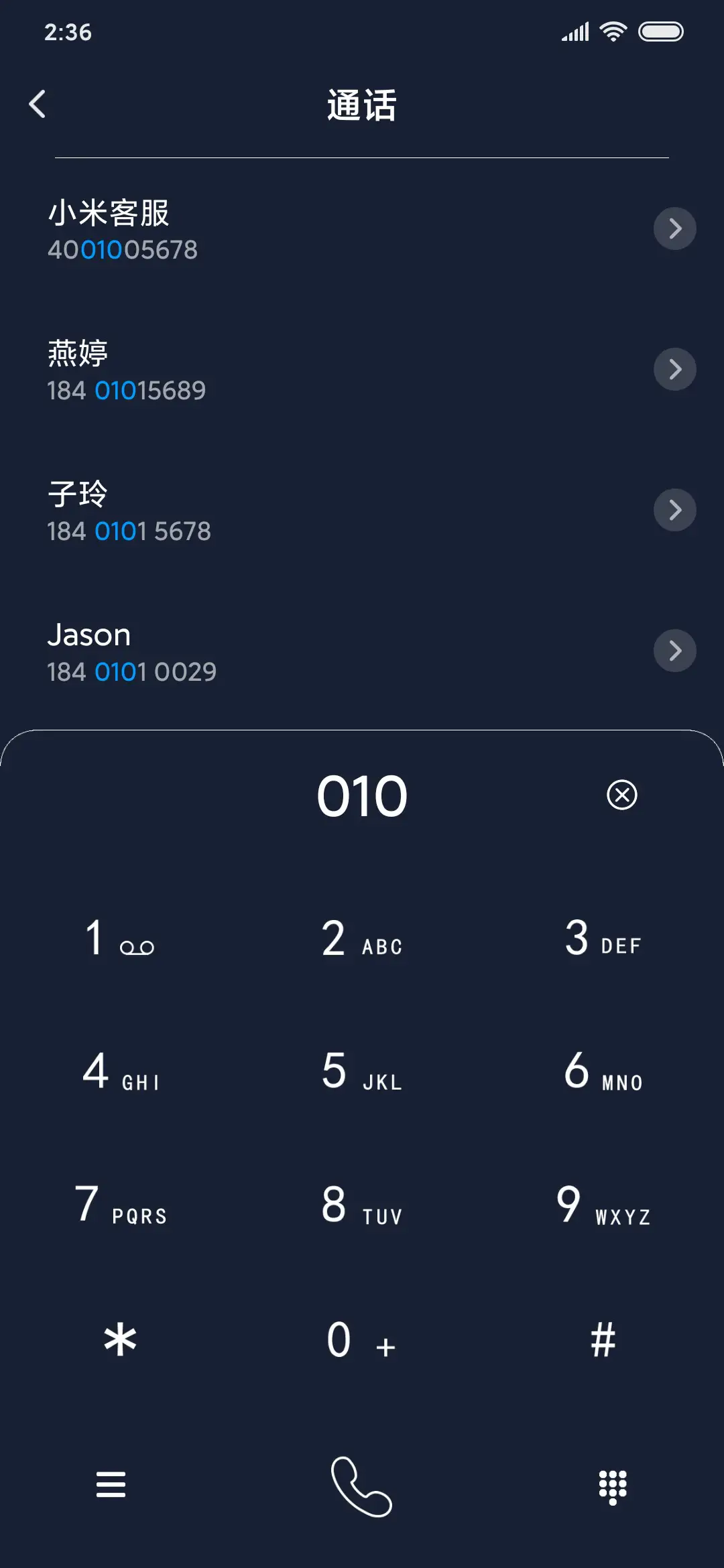
Task: Go back using the top-left arrow
Action: coord(38,104)
